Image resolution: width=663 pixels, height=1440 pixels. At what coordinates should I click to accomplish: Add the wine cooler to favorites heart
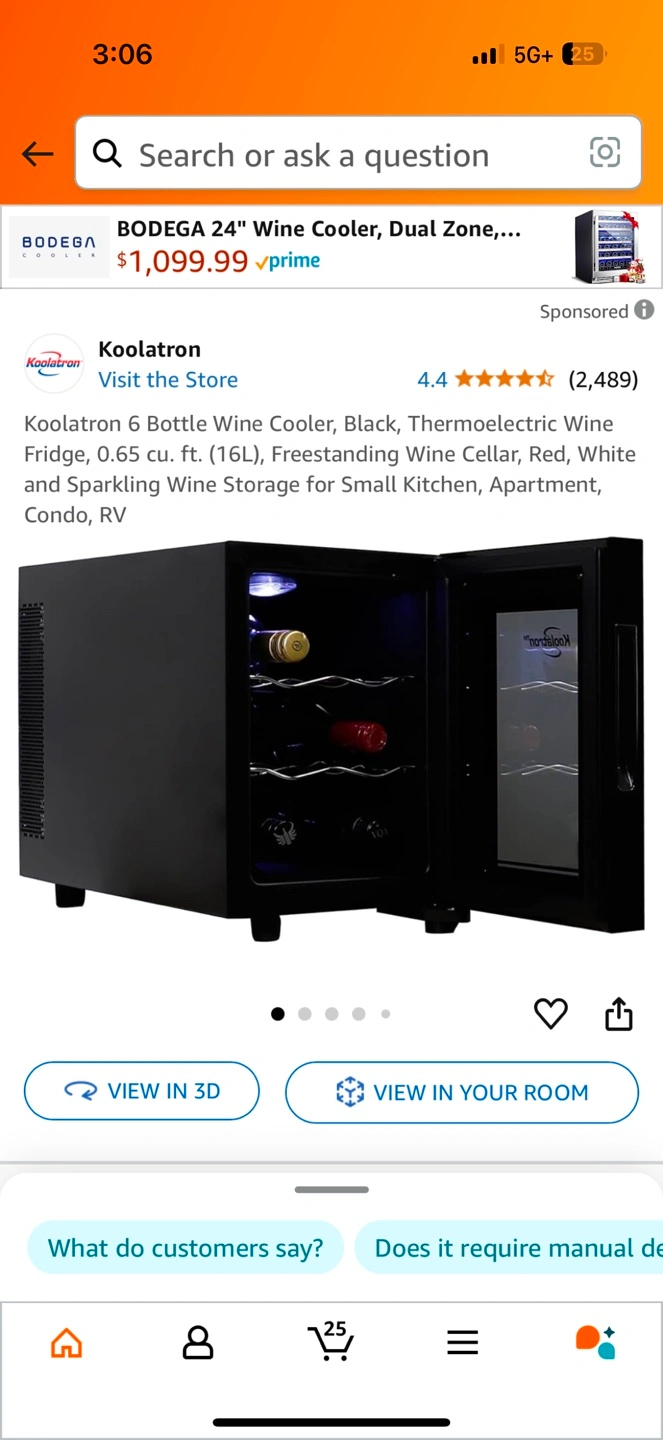[x=550, y=1014]
